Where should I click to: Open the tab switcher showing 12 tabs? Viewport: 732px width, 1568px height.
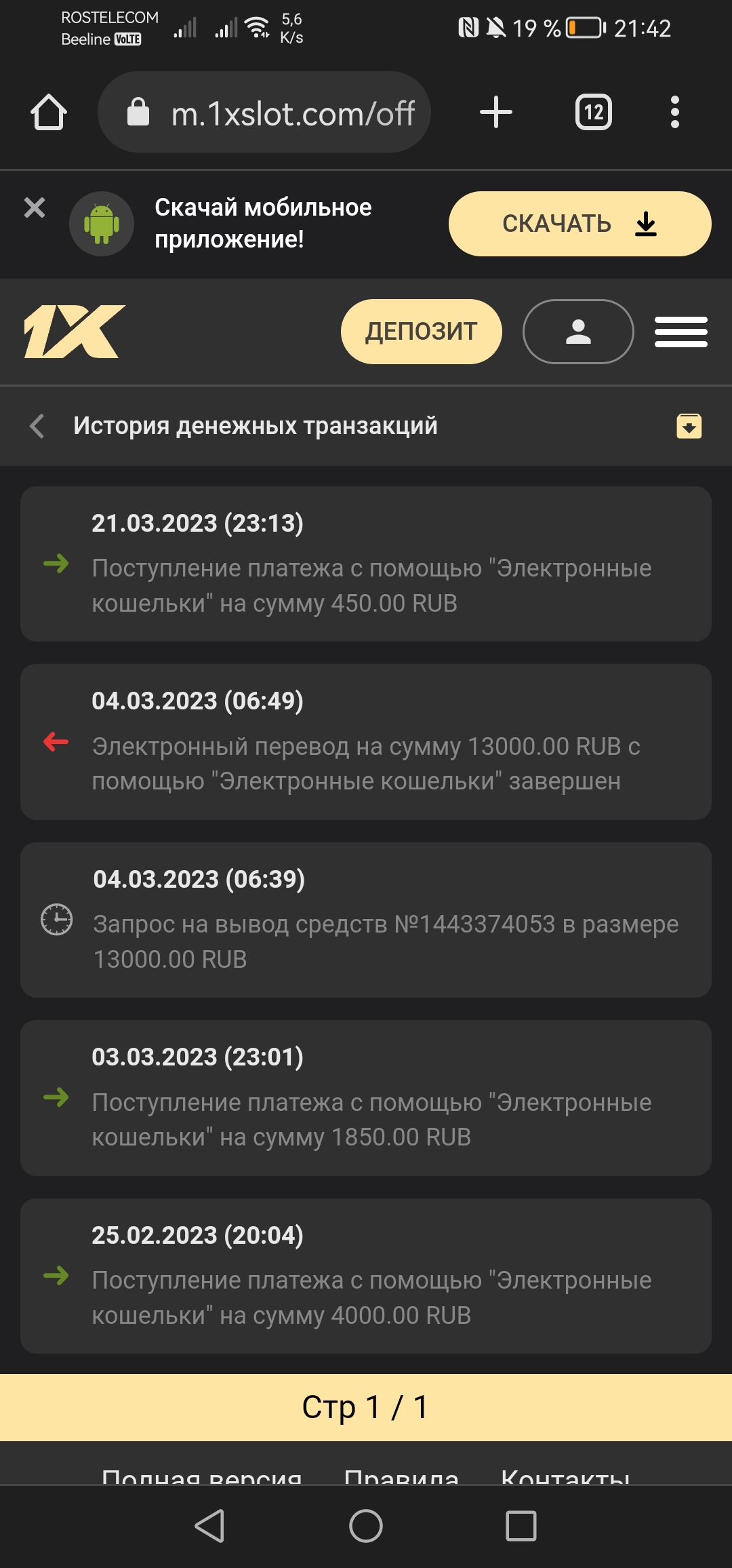593,113
